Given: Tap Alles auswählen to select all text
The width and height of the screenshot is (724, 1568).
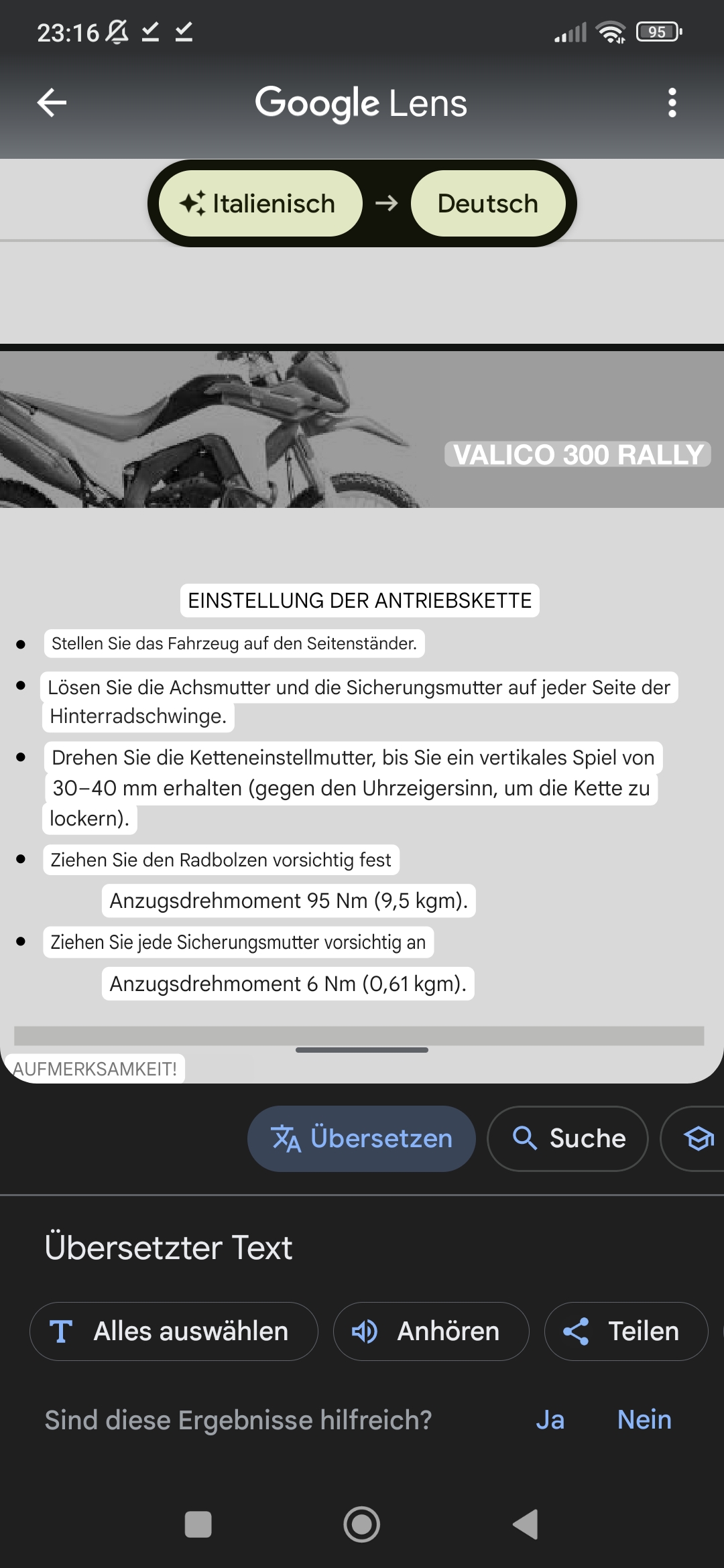Looking at the screenshot, I should pos(174,1331).
